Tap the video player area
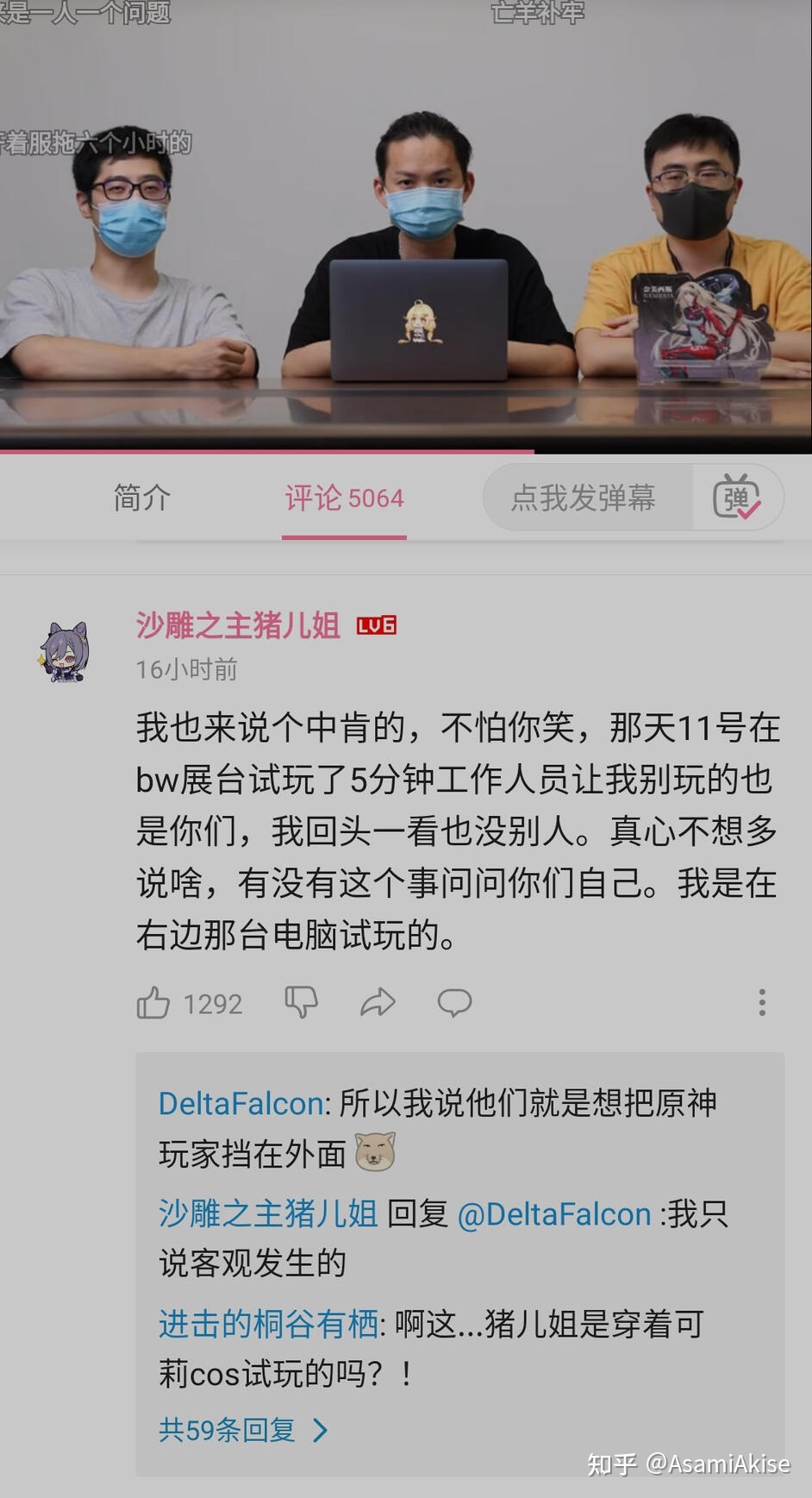The image size is (812, 1498). 405,224
